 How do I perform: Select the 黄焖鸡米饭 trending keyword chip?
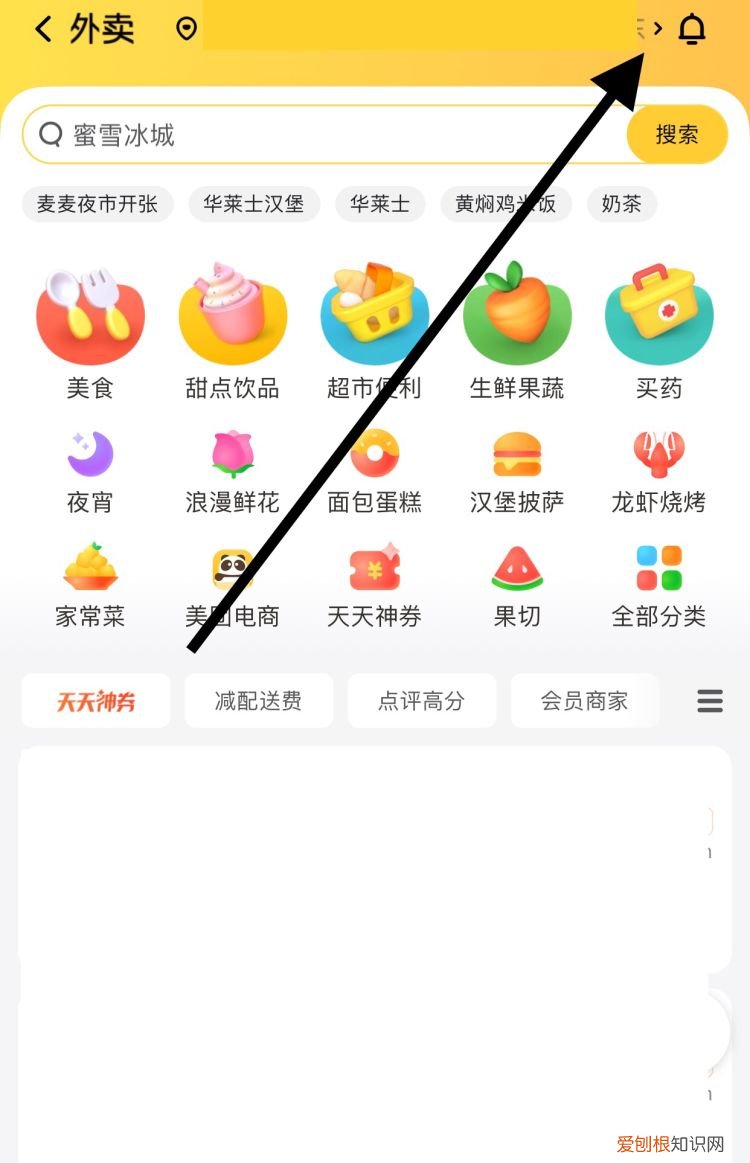point(505,204)
